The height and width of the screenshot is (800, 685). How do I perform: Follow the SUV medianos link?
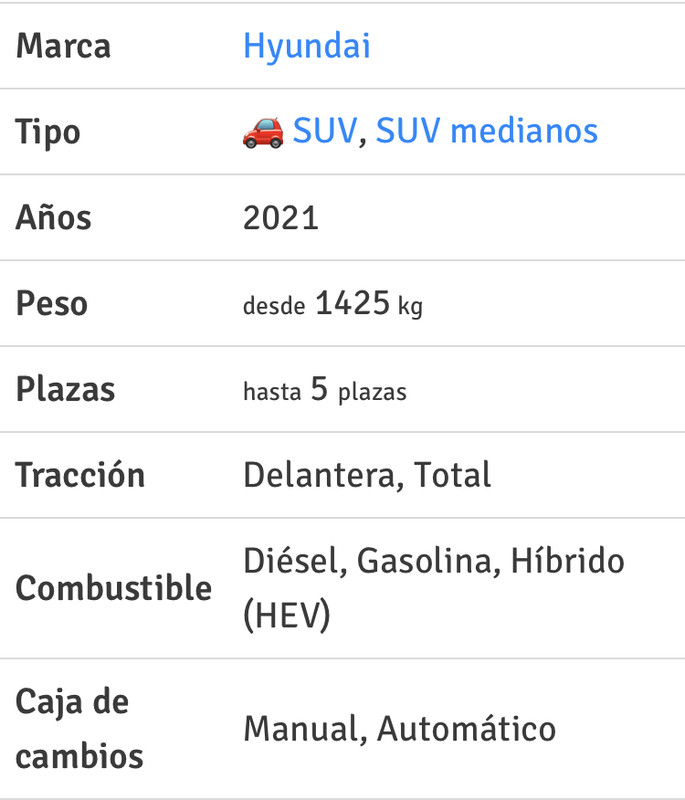487,131
